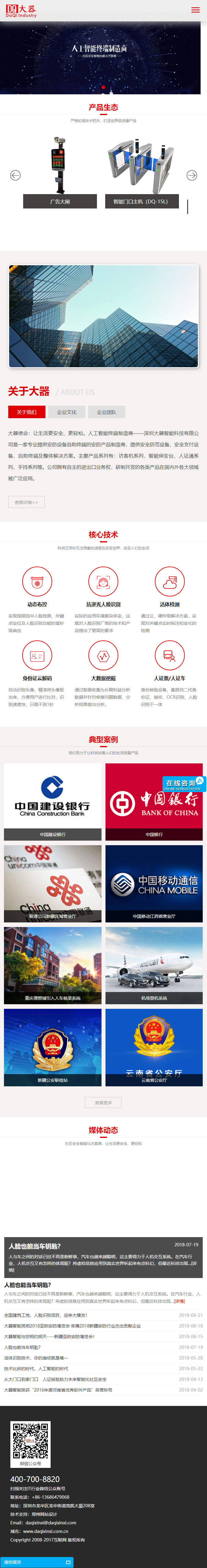Open news 活体识别技术，你的指纹就是唯一
Viewport: 207px width, 1568px height.
pos(37,1357)
